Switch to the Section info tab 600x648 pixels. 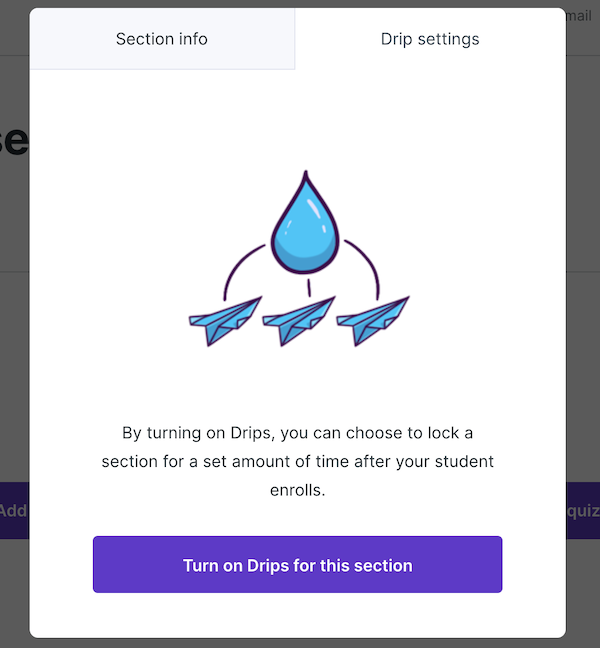162,39
